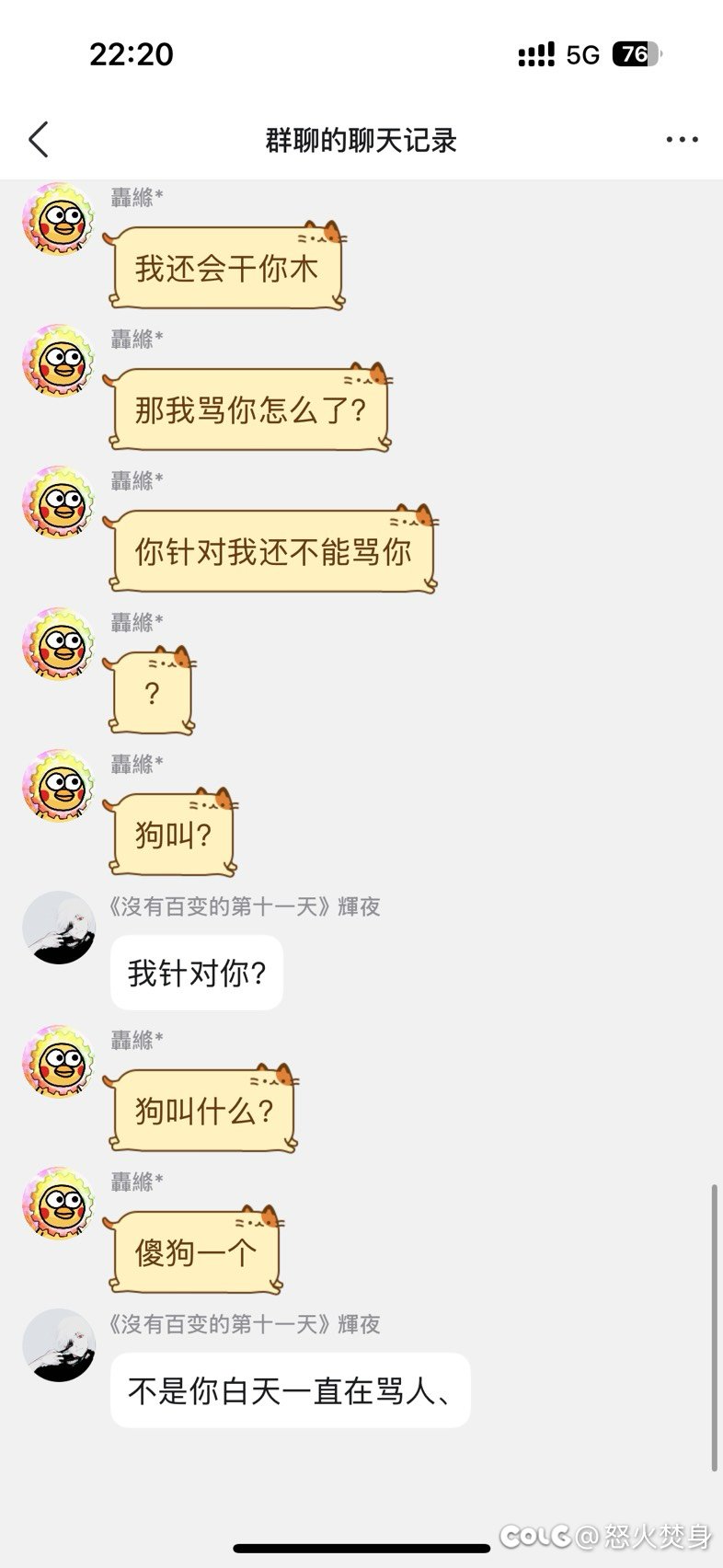
Task: Tap avatar beside "我还会干你木" message
Action: point(59,219)
